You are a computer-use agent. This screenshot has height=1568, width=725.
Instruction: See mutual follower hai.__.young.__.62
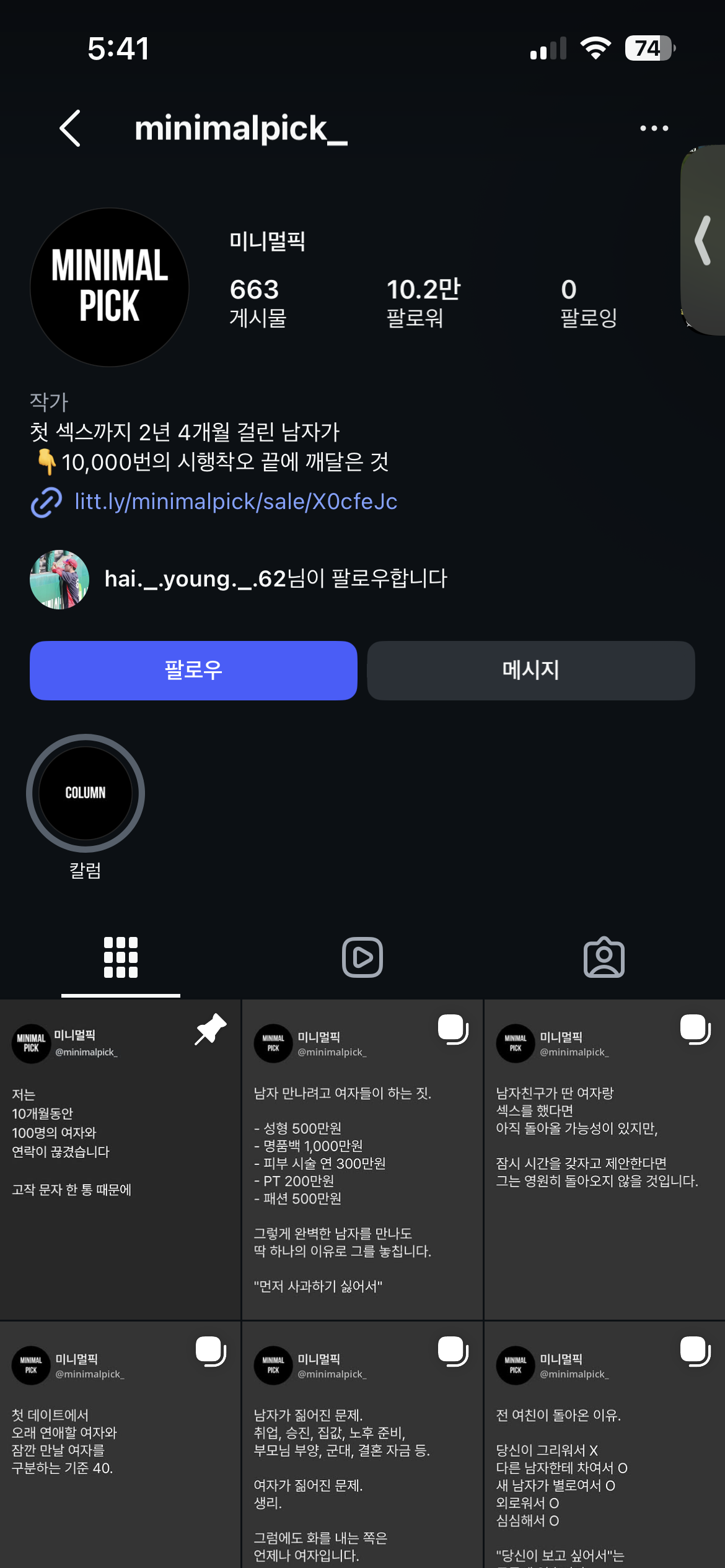point(276,579)
